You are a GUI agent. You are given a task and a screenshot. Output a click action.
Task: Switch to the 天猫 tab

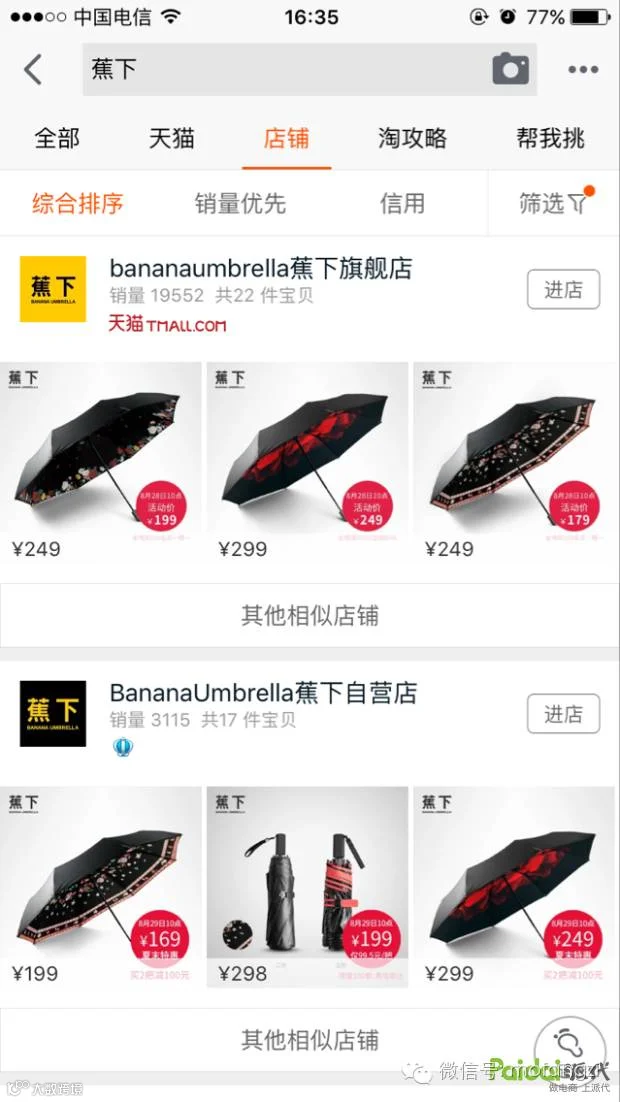(172, 138)
